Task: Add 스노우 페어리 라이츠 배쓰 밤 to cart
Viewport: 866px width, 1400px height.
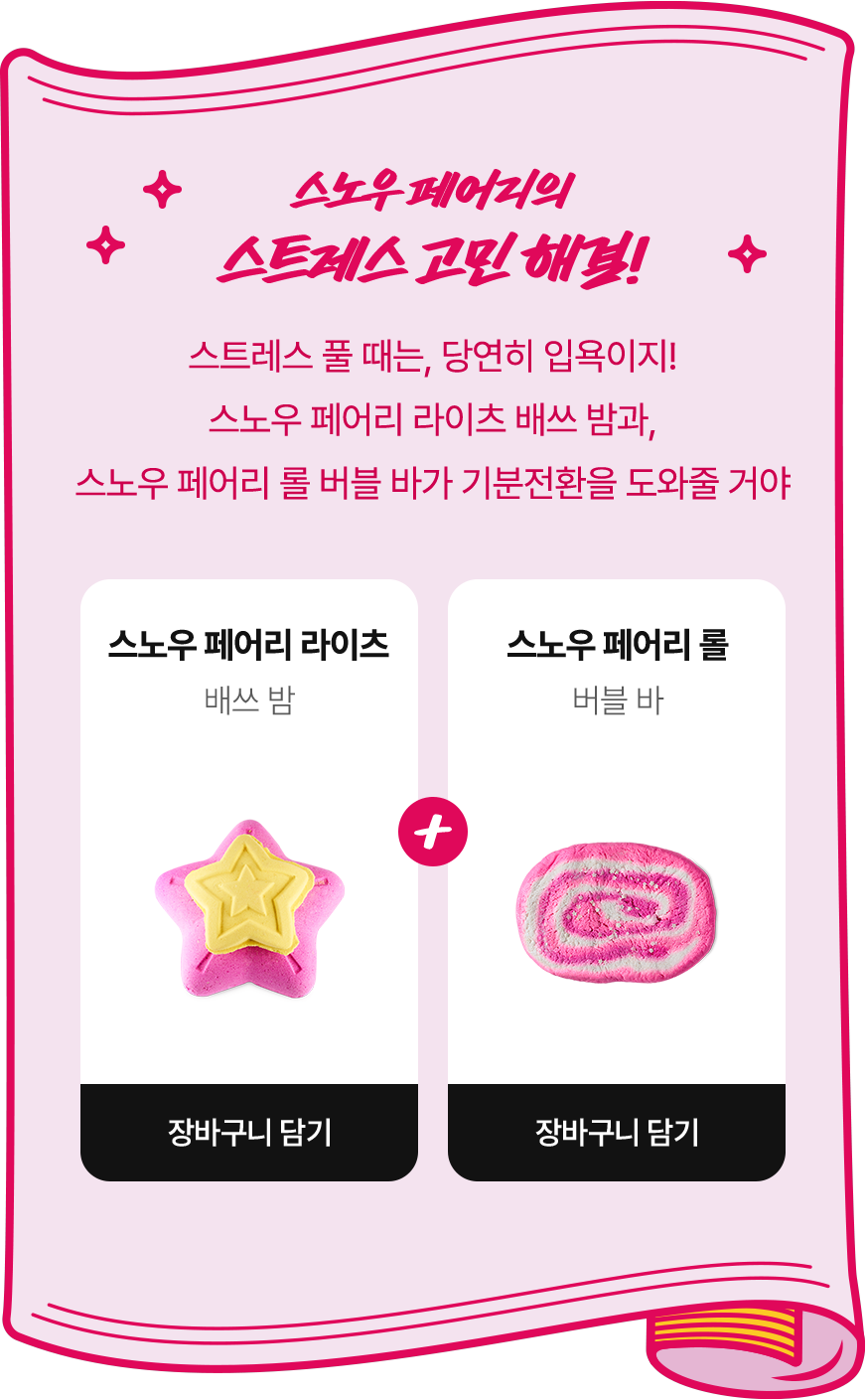Action: (249, 1132)
